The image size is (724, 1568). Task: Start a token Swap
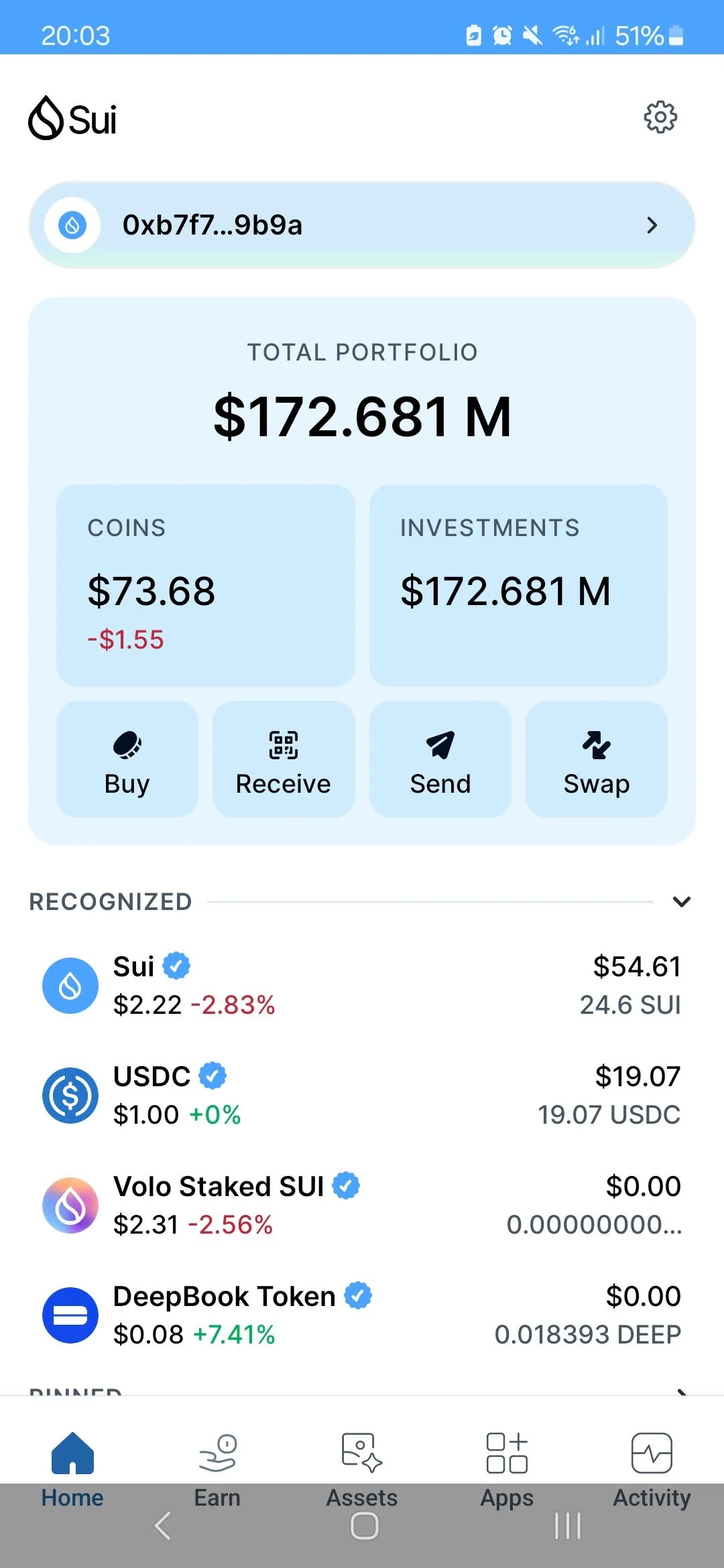[x=597, y=759]
